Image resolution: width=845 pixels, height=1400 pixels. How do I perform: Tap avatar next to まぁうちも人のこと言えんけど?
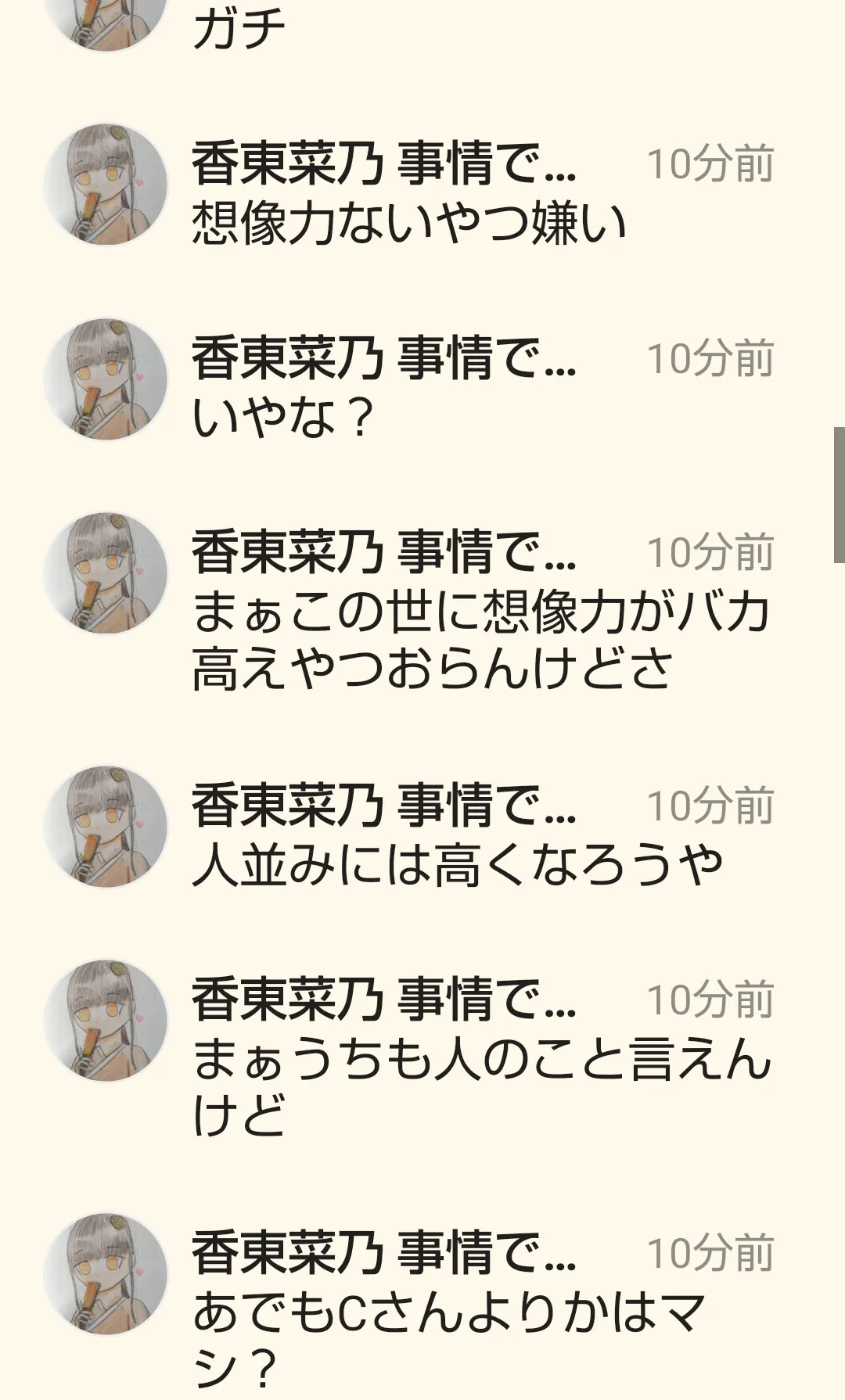click(x=106, y=1021)
